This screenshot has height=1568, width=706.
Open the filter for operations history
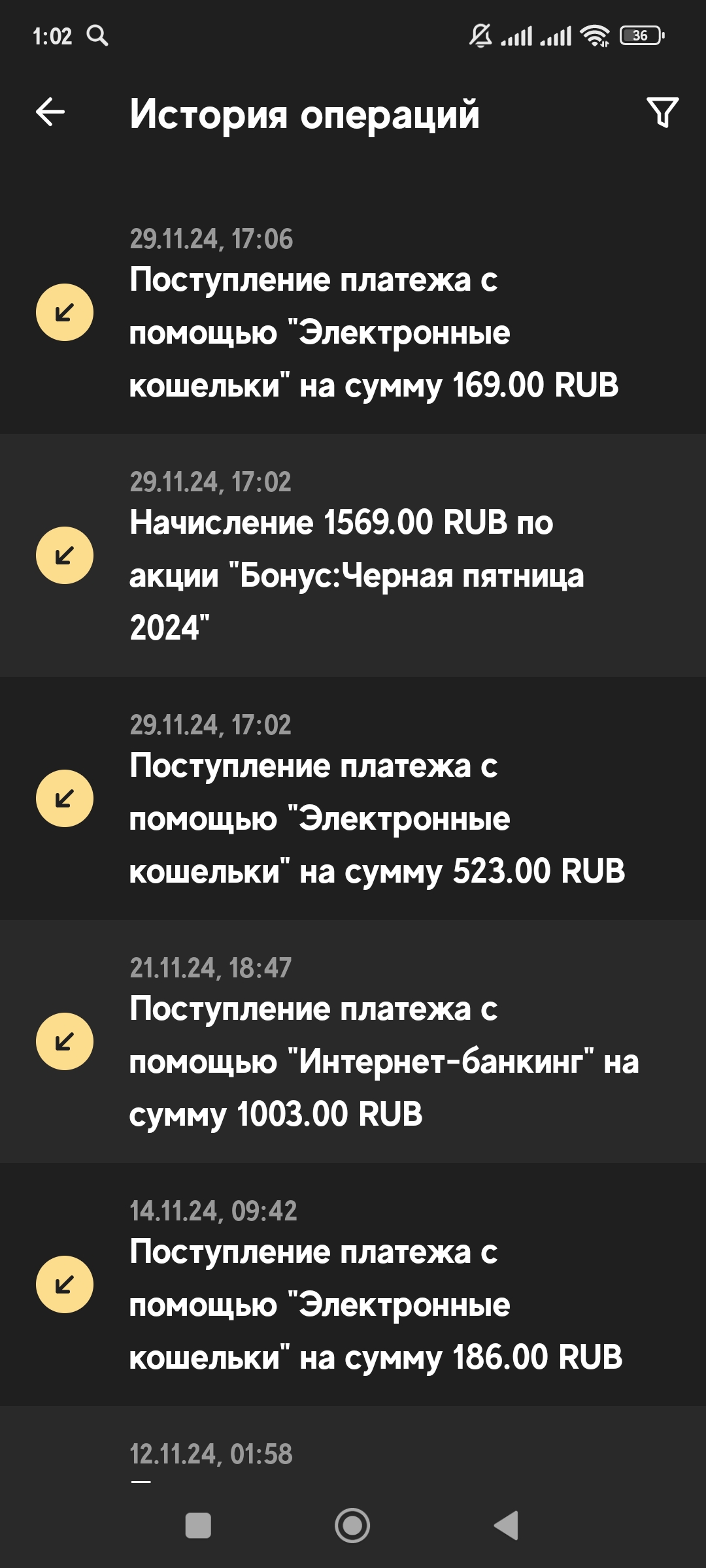662,112
